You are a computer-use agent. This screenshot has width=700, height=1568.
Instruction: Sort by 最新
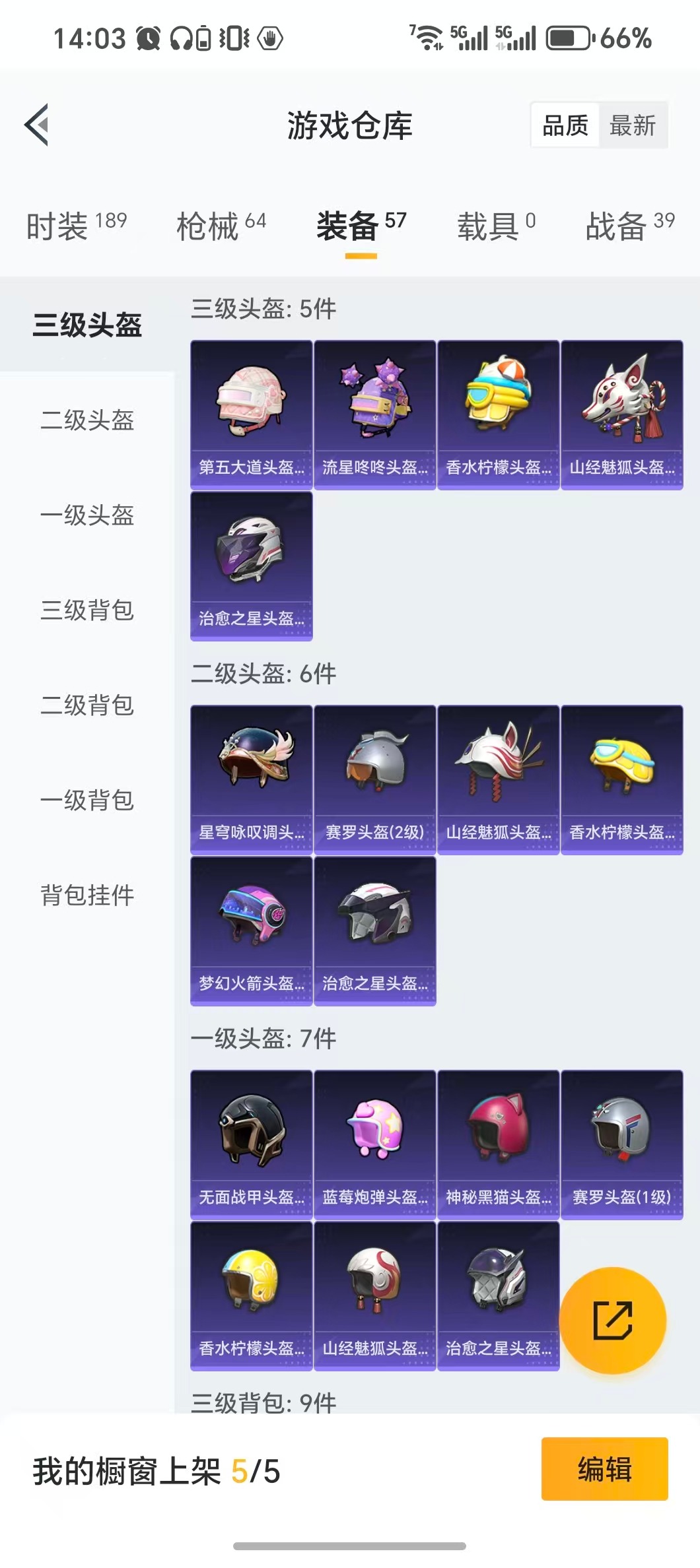point(632,125)
